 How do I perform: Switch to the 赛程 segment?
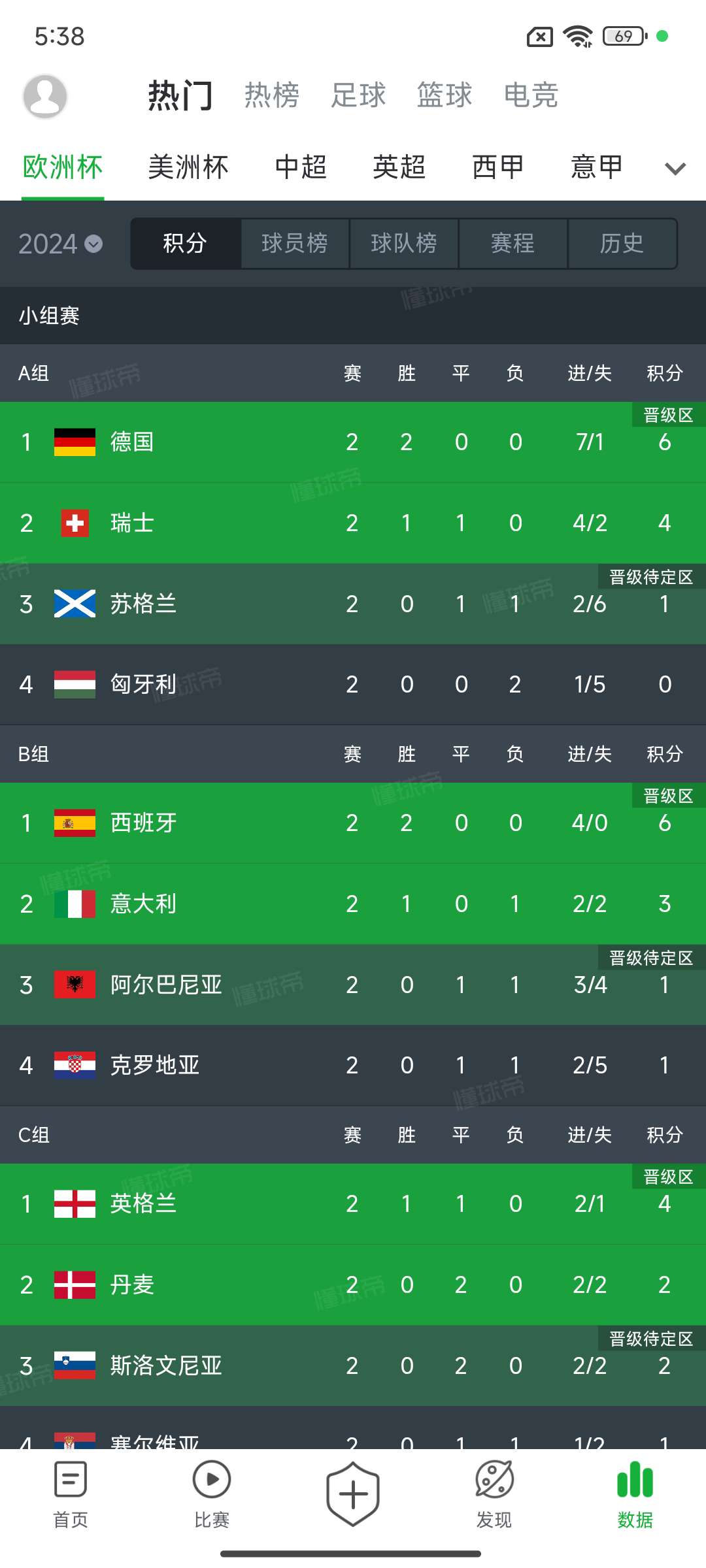pos(513,244)
